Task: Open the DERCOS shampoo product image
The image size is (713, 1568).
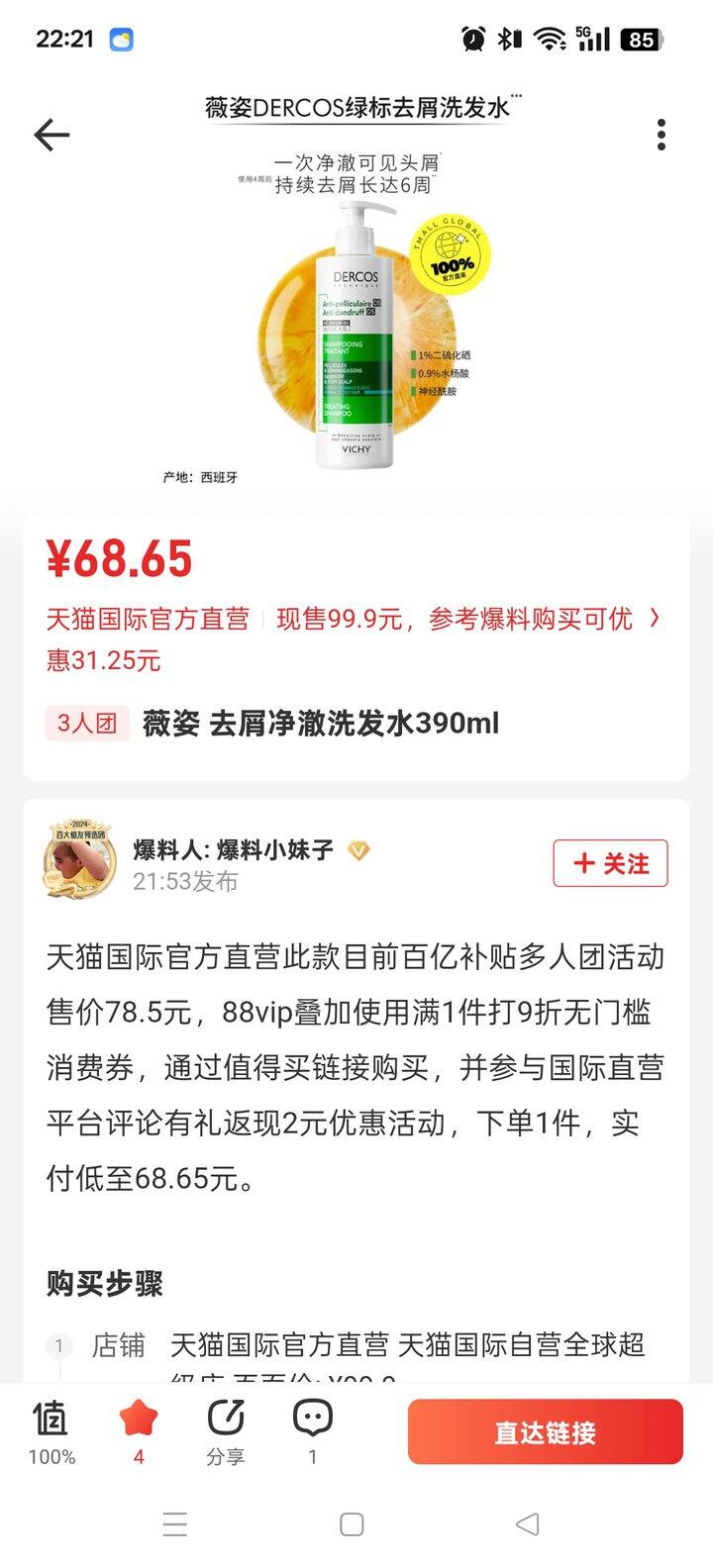Action: (356, 327)
